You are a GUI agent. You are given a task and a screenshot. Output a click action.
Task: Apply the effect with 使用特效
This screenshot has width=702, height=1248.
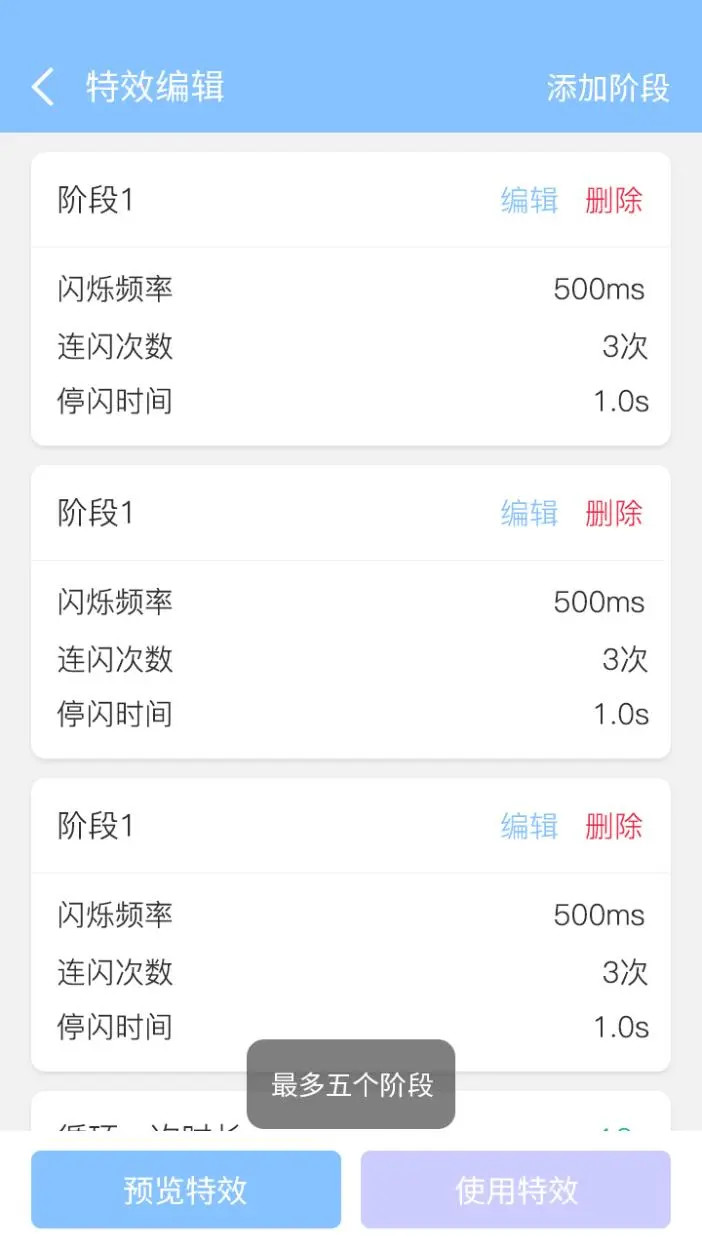point(516,1190)
